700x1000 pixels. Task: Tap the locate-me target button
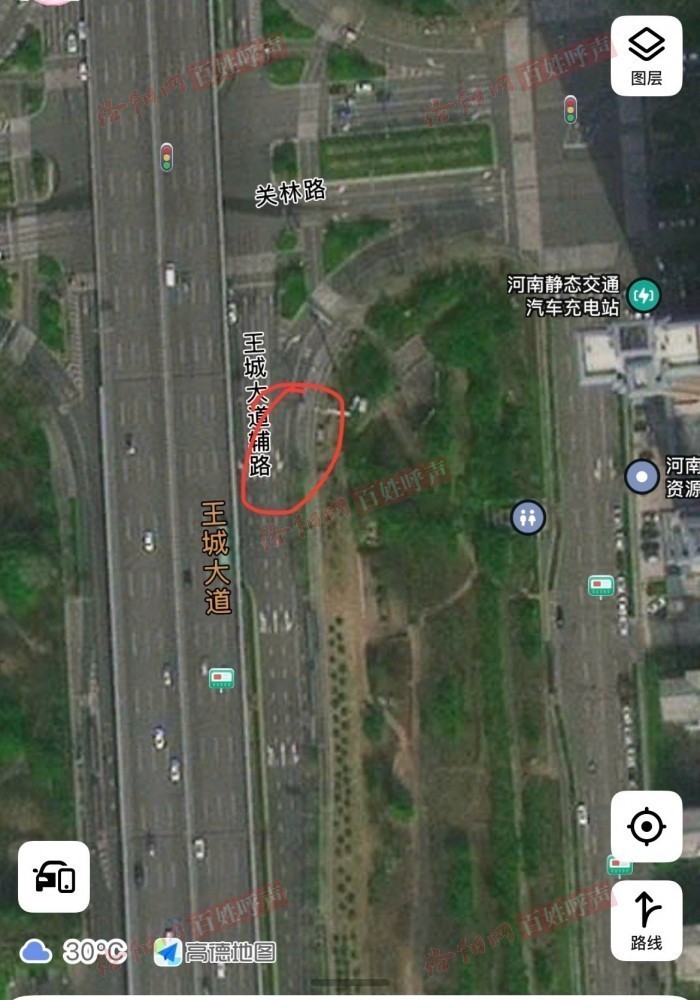(646, 826)
